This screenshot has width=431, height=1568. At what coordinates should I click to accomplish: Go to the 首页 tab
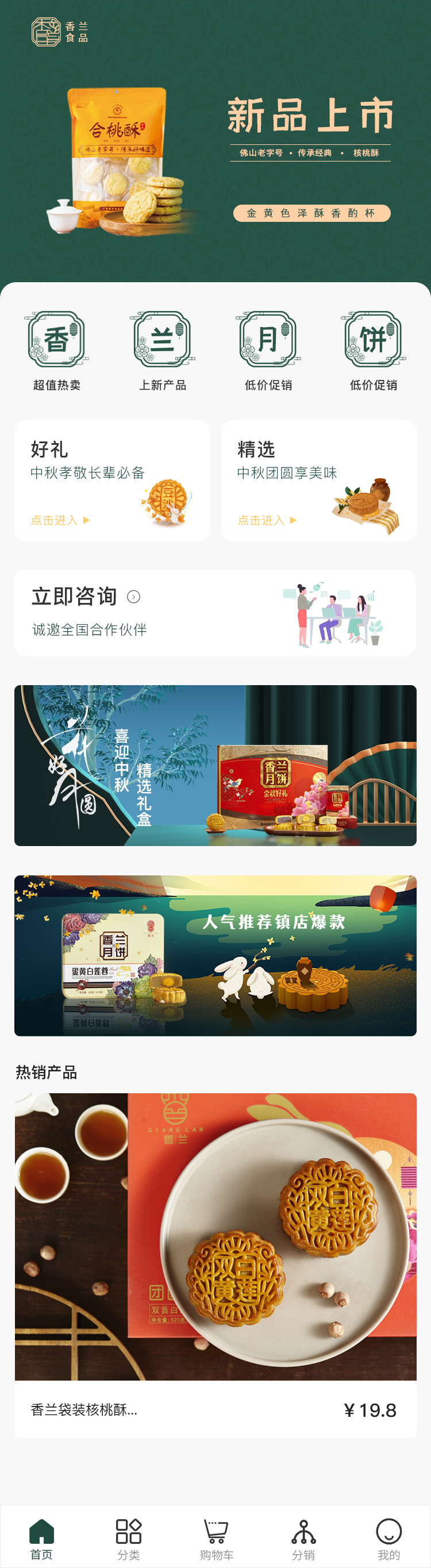pyautogui.click(x=41, y=1538)
